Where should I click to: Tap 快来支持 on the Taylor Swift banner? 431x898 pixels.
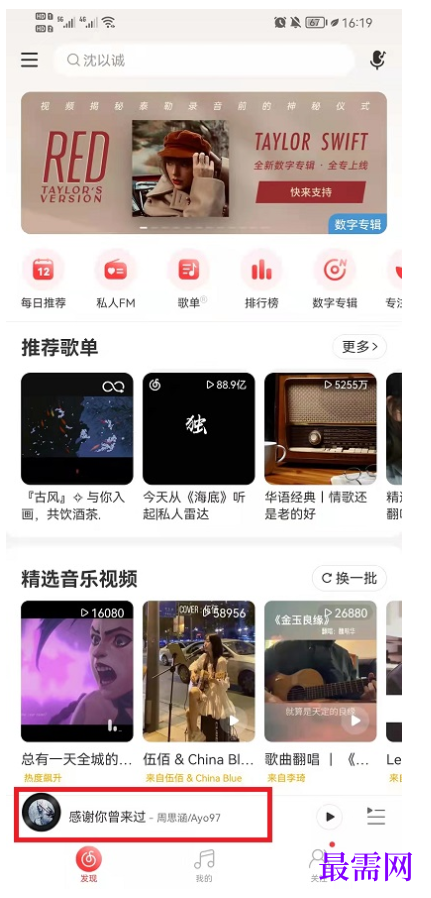[310, 192]
